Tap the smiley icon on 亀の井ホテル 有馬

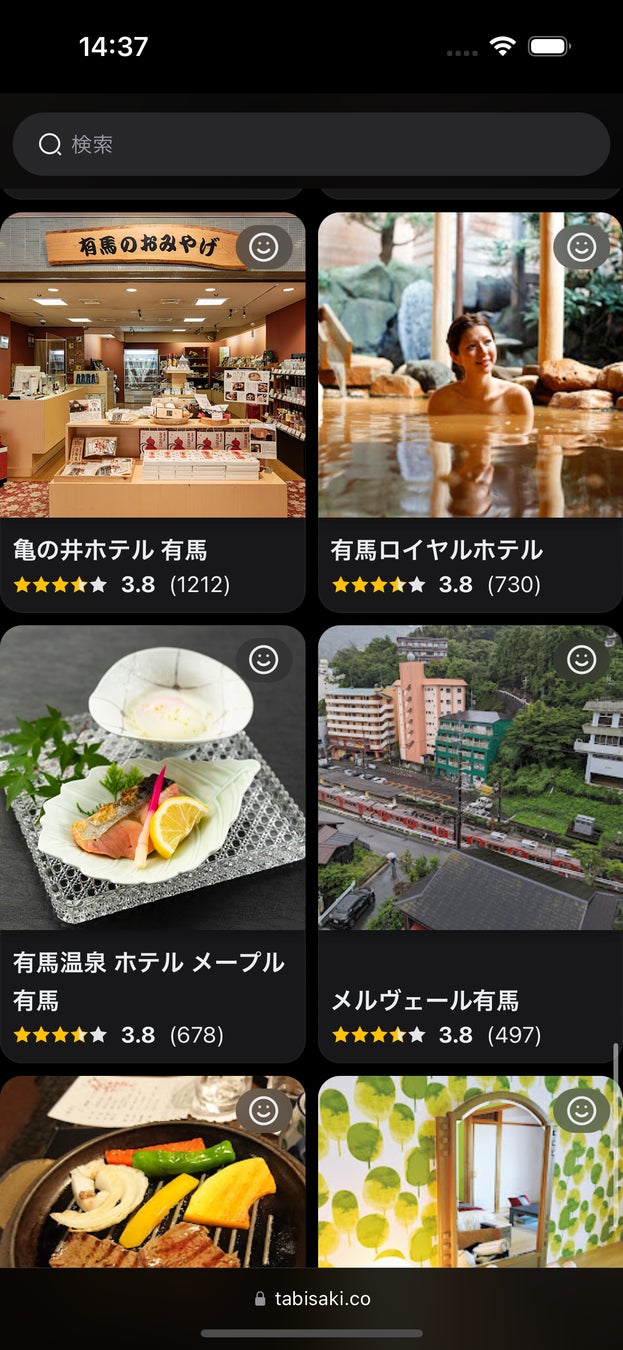click(x=264, y=247)
